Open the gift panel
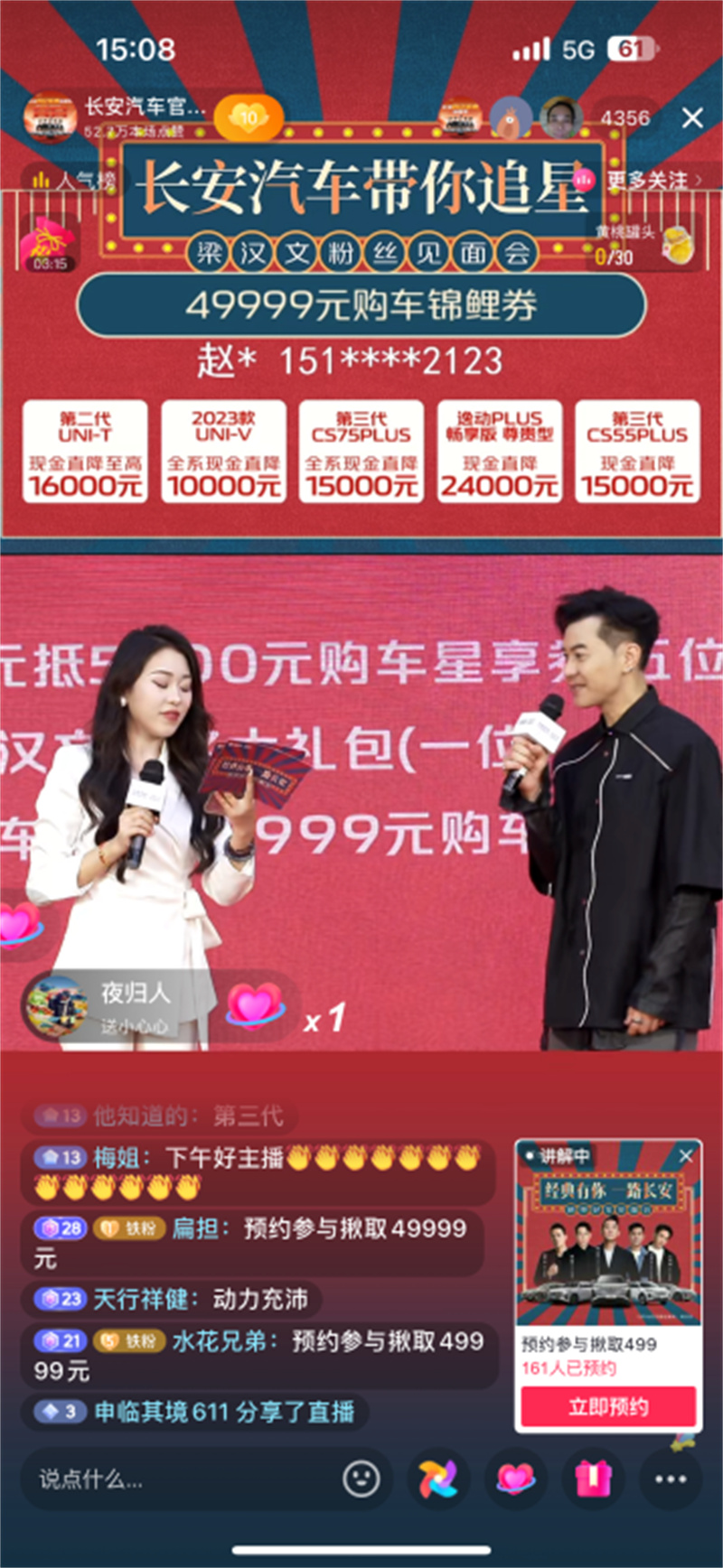The width and height of the screenshot is (723, 1568). click(594, 1479)
